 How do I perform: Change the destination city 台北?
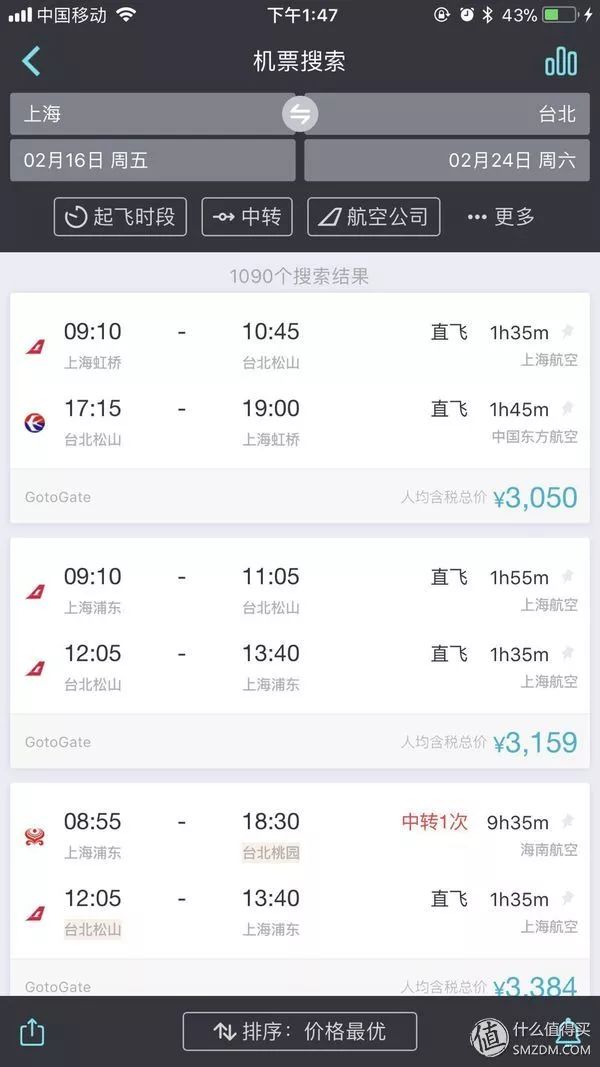447,114
